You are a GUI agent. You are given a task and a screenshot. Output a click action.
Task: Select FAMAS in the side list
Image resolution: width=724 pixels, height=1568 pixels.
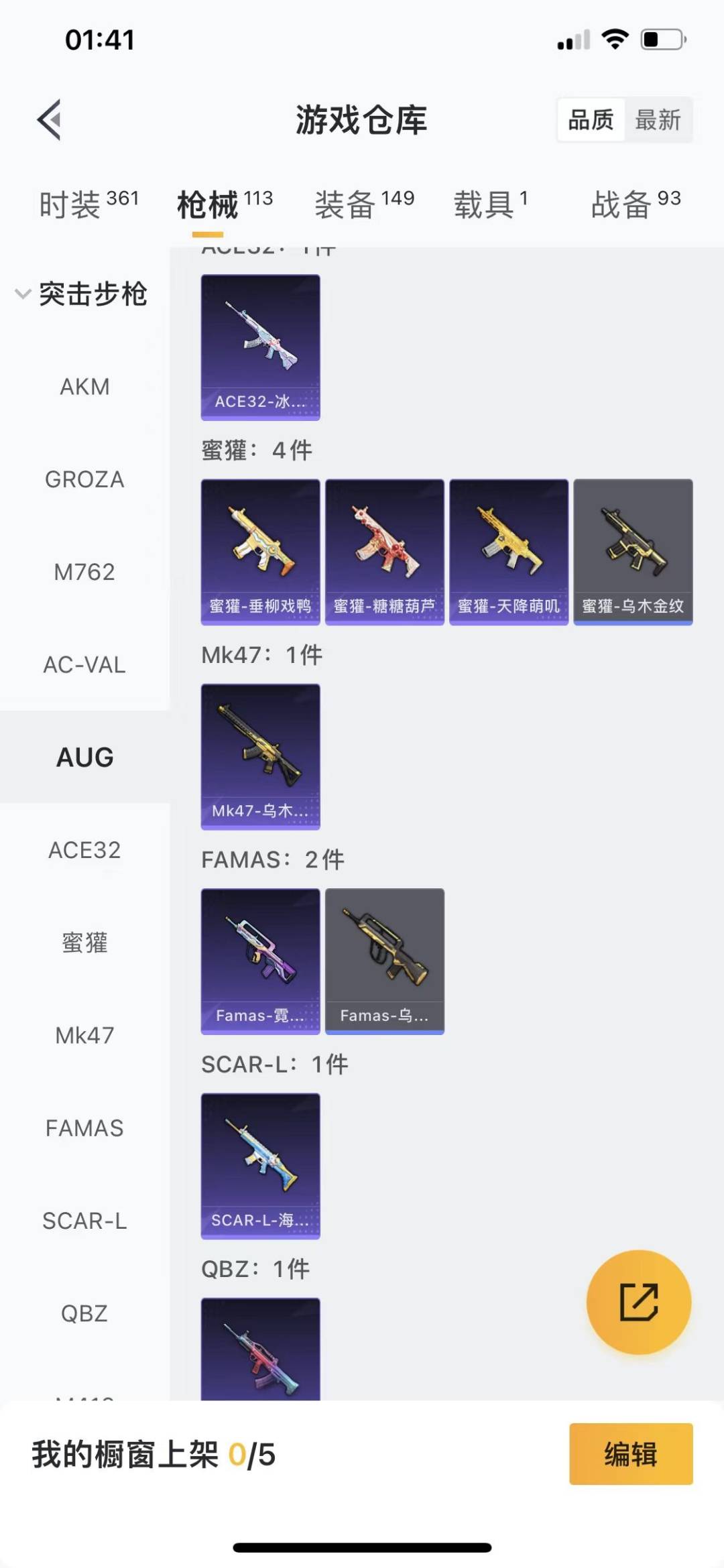pos(84,1128)
